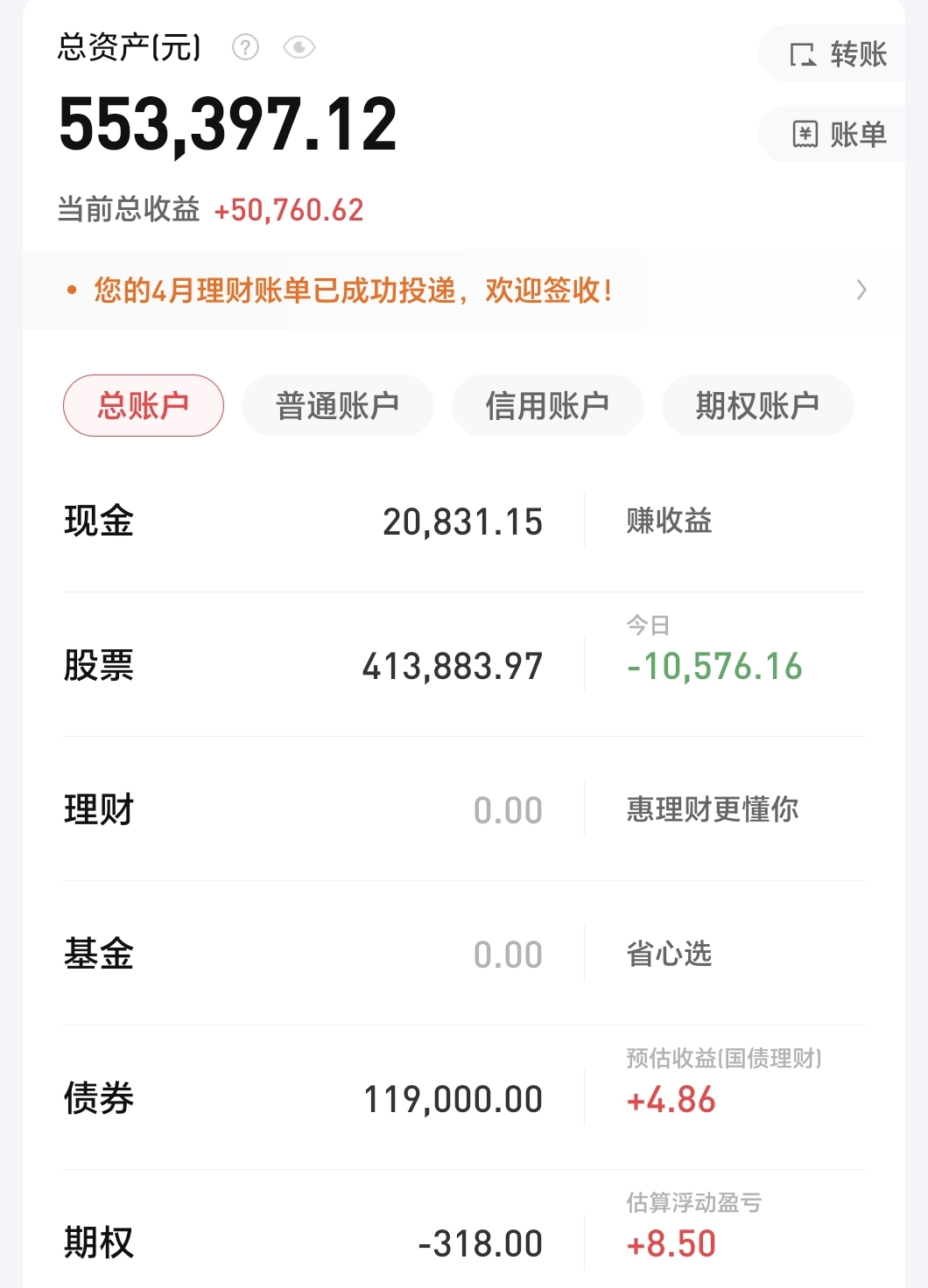The image size is (928, 1288).
Task: Open the 股票 stocks row
Action: pos(302,666)
